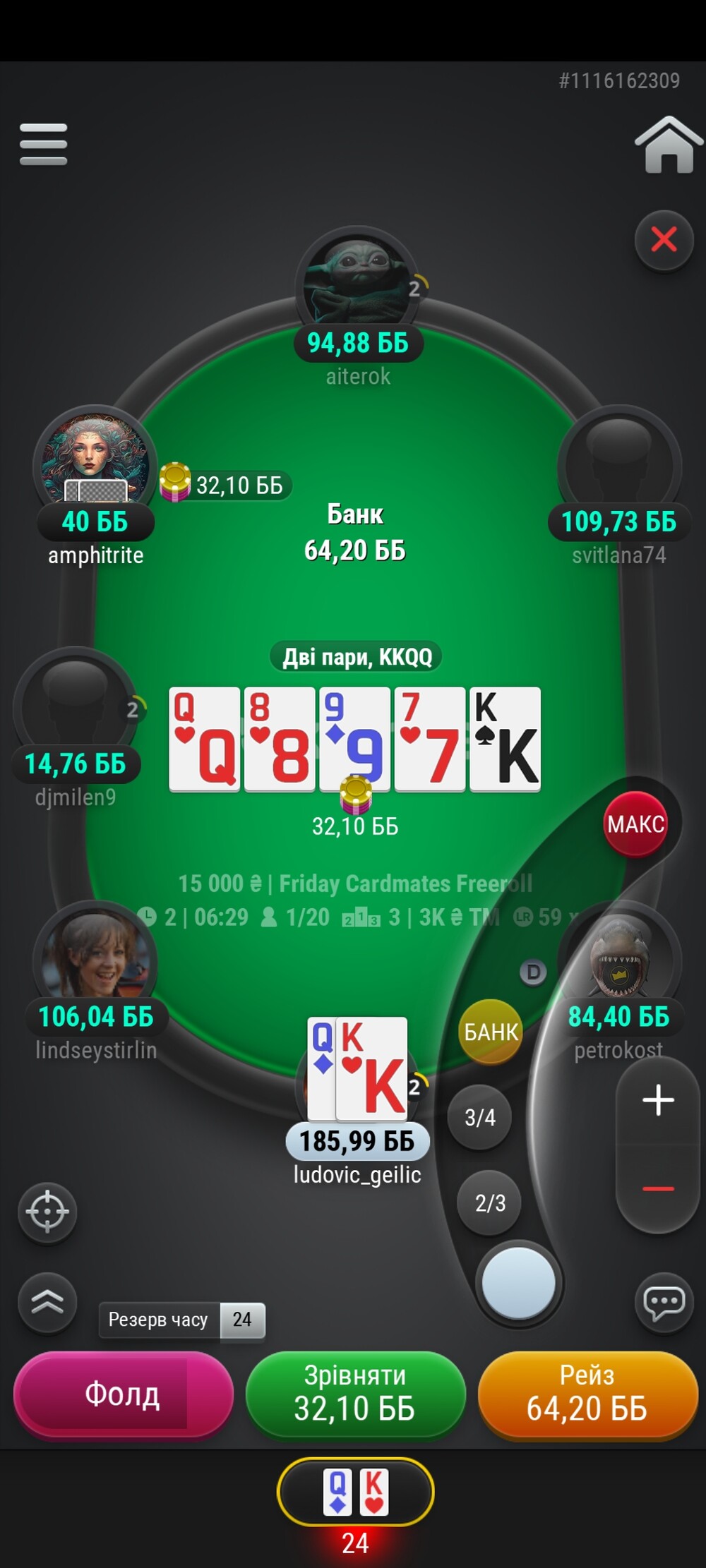This screenshot has width=706, height=1568.
Task: Choose the 3/4 pot bet size
Action: 480,1117
